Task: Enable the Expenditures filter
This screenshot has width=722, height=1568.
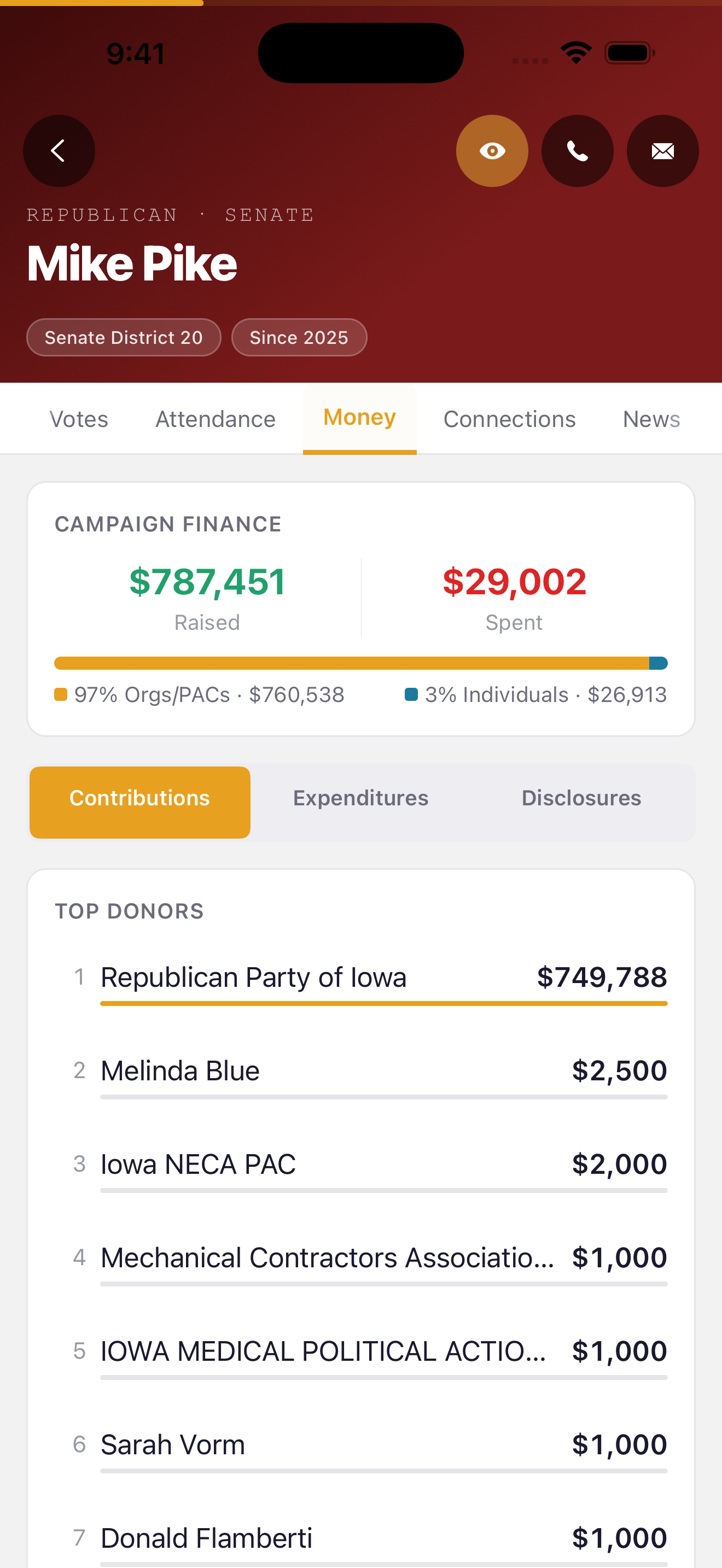Action: pyautogui.click(x=360, y=798)
